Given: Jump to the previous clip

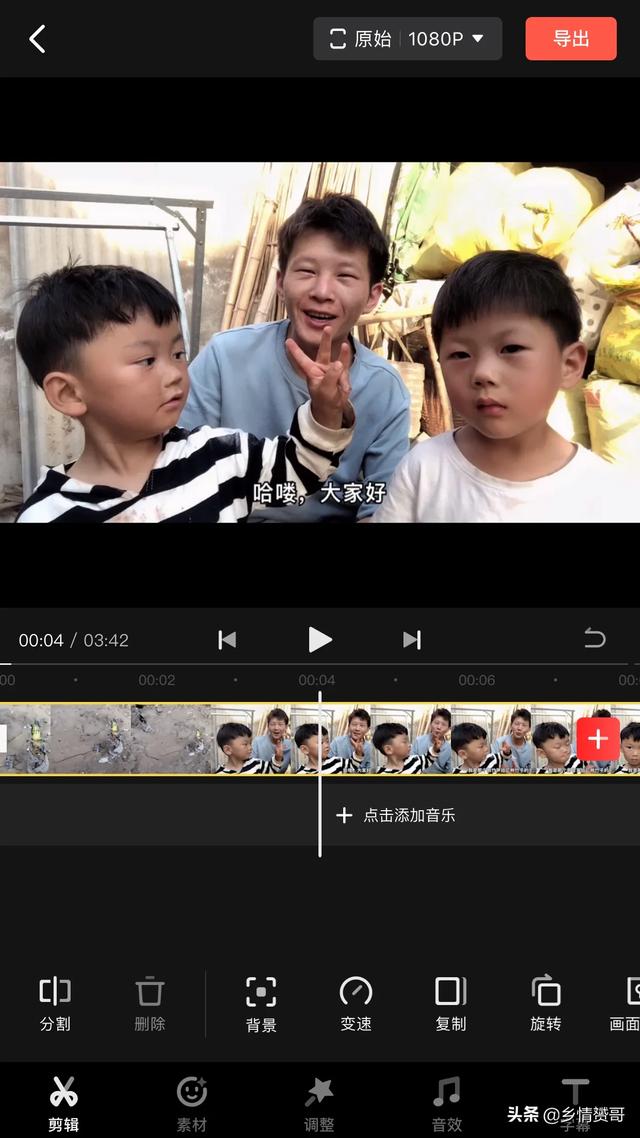Looking at the screenshot, I should tap(227, 639).
